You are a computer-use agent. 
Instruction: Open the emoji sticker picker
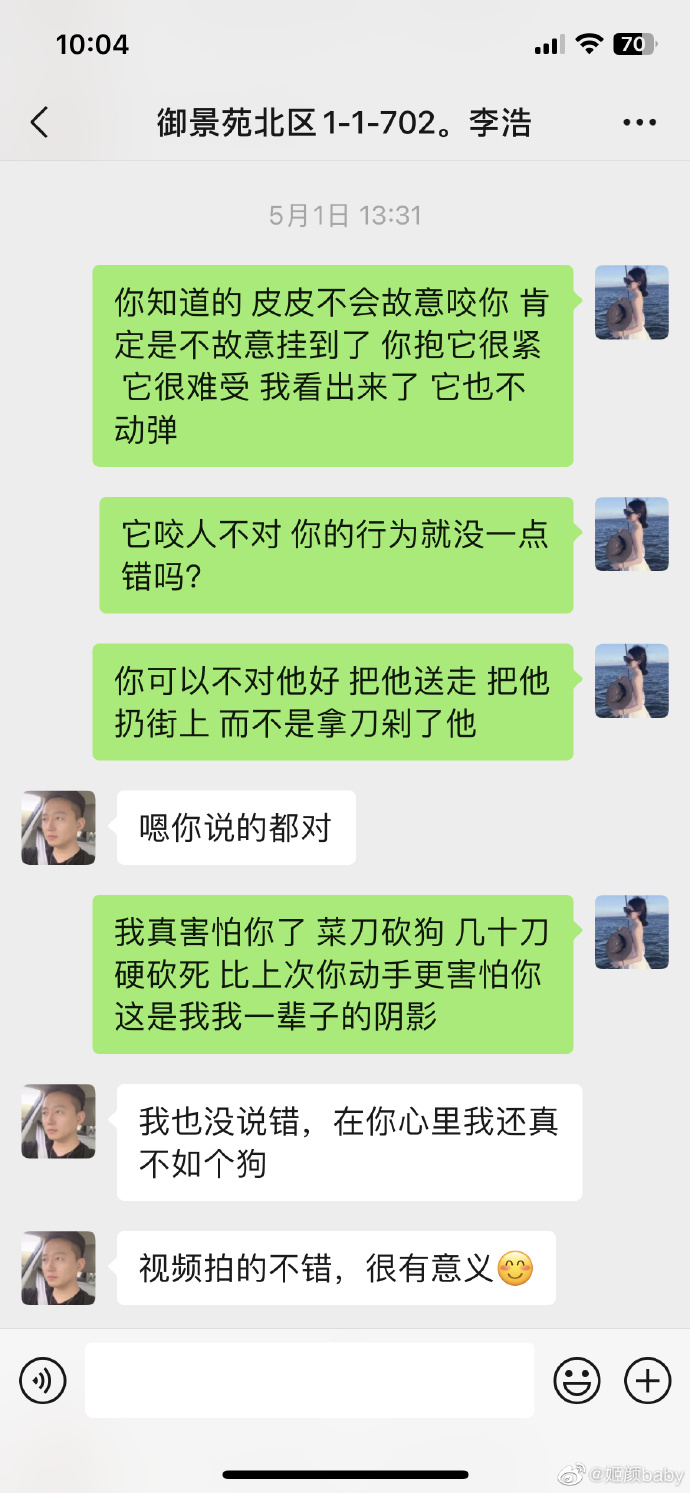(577, 1381)
